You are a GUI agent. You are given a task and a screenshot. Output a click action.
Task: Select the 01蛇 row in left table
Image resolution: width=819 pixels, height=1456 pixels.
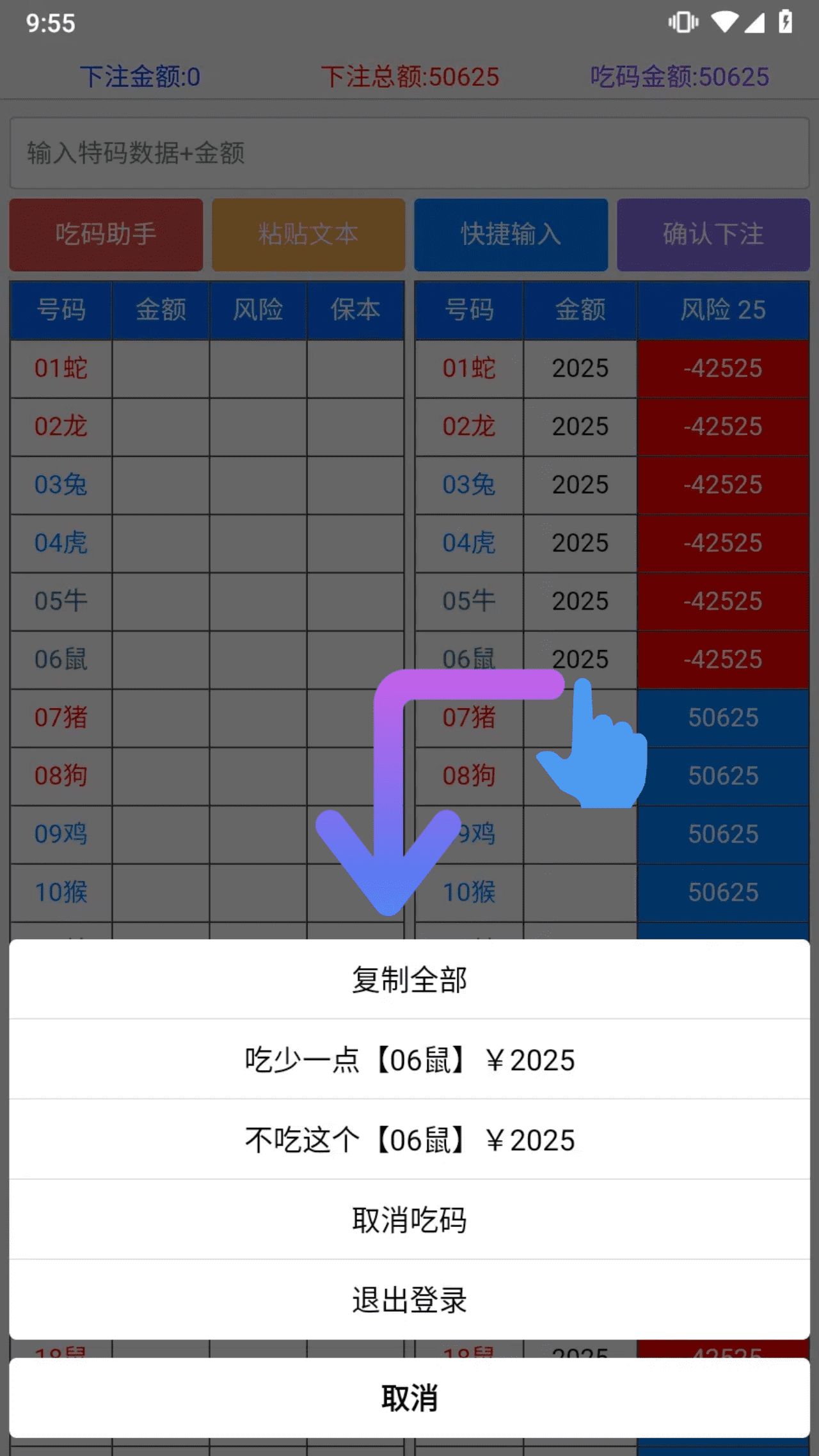61,368
